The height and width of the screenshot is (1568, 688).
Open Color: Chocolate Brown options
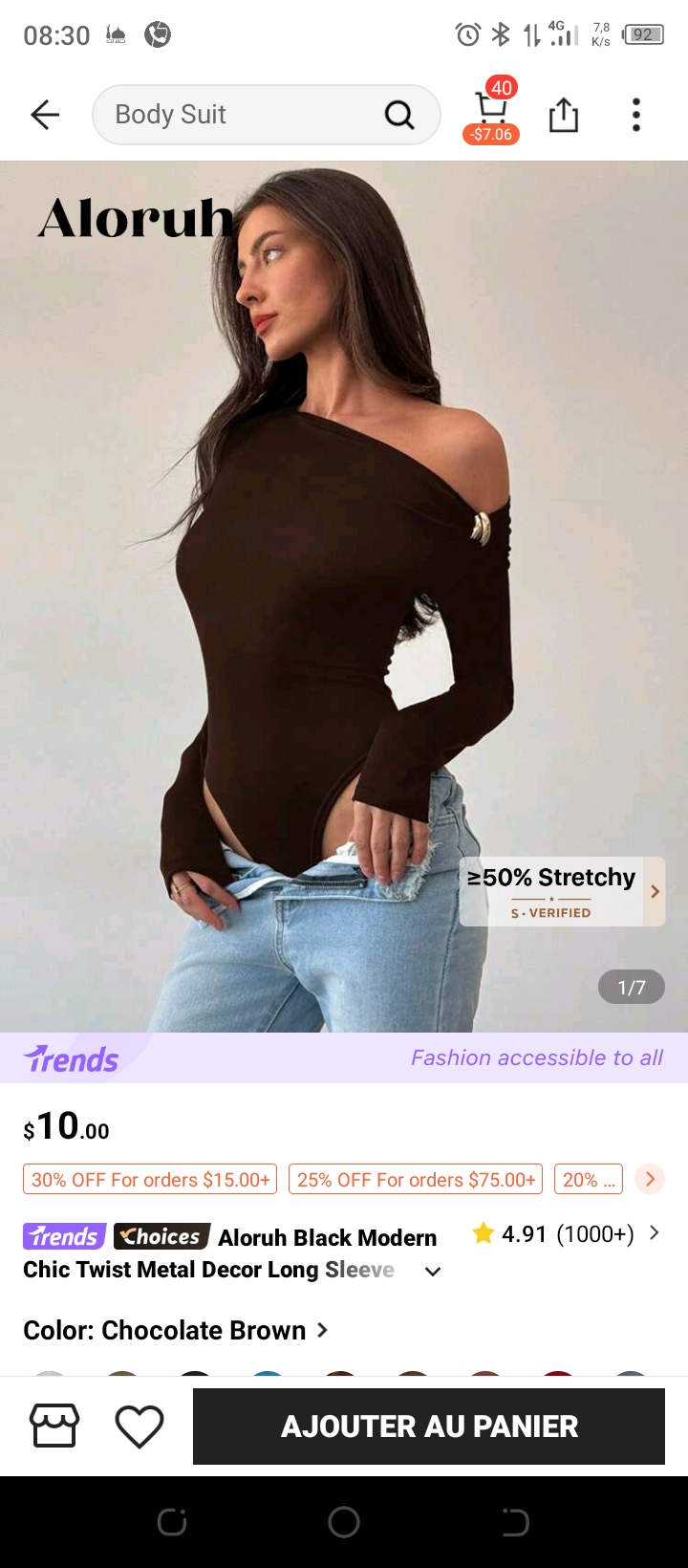tap(176, 1330)
